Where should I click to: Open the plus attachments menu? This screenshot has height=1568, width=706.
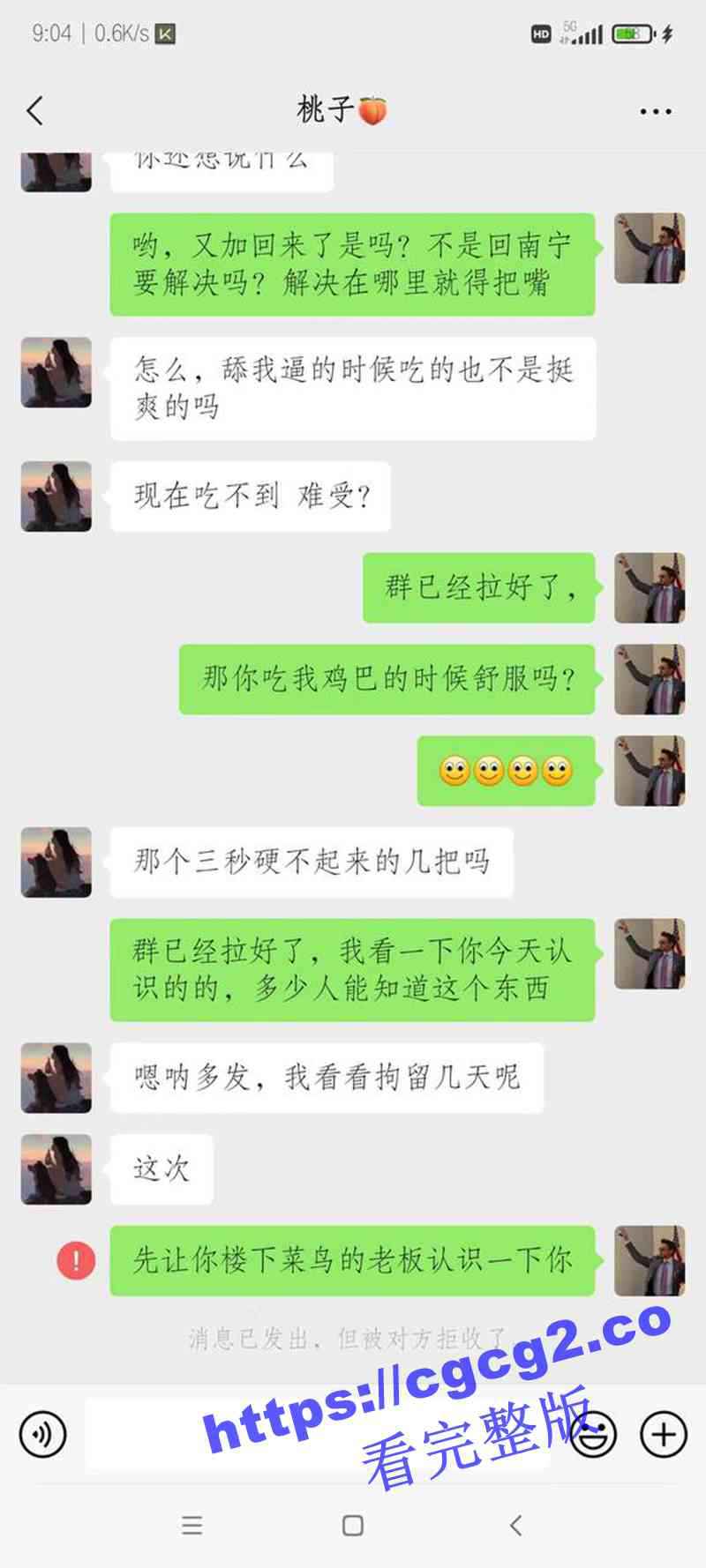click(x=663, y=1434)
